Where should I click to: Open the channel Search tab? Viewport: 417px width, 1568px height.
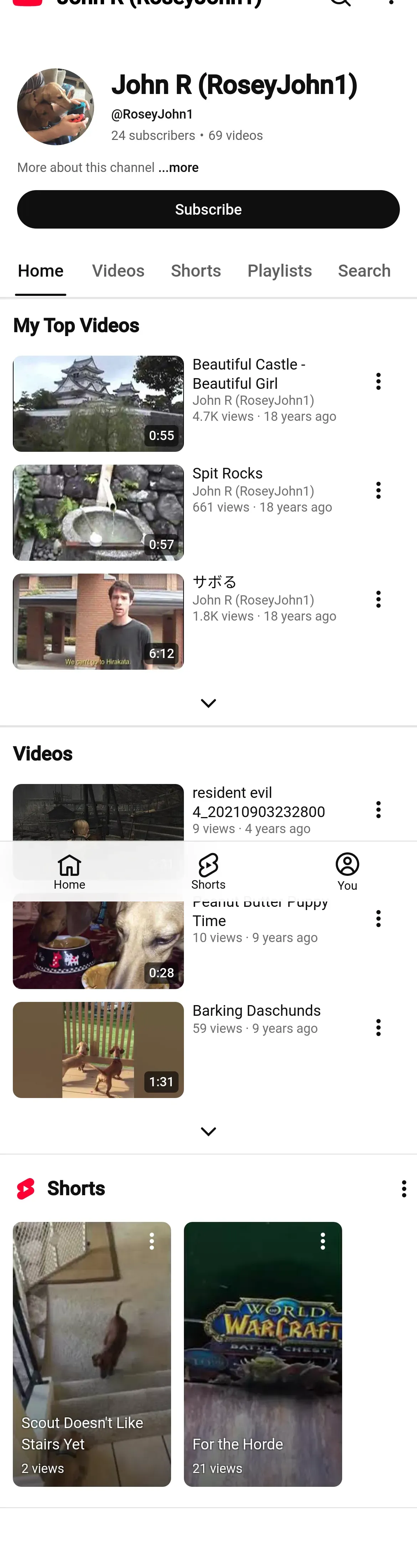[x=364, y=271]
